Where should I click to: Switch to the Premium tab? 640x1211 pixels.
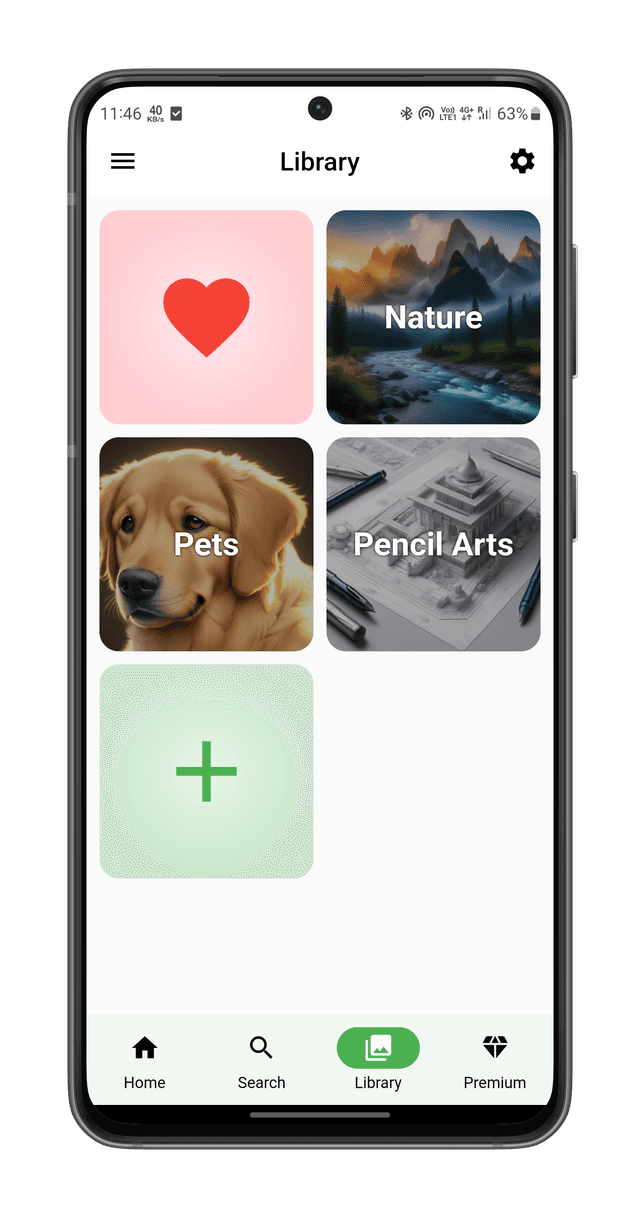point(494,1062)
